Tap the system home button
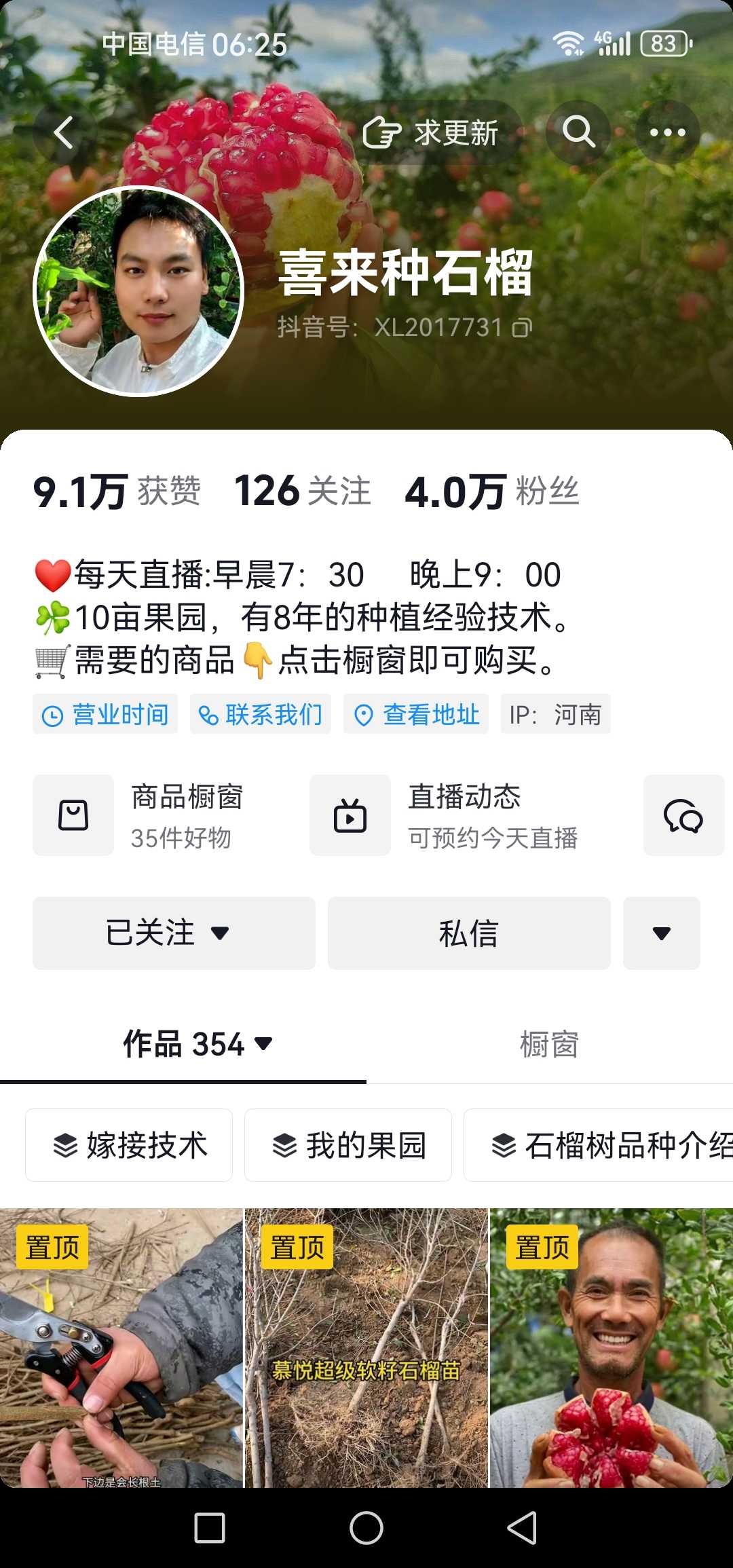733x1568 pixels. pos(366,1528)
